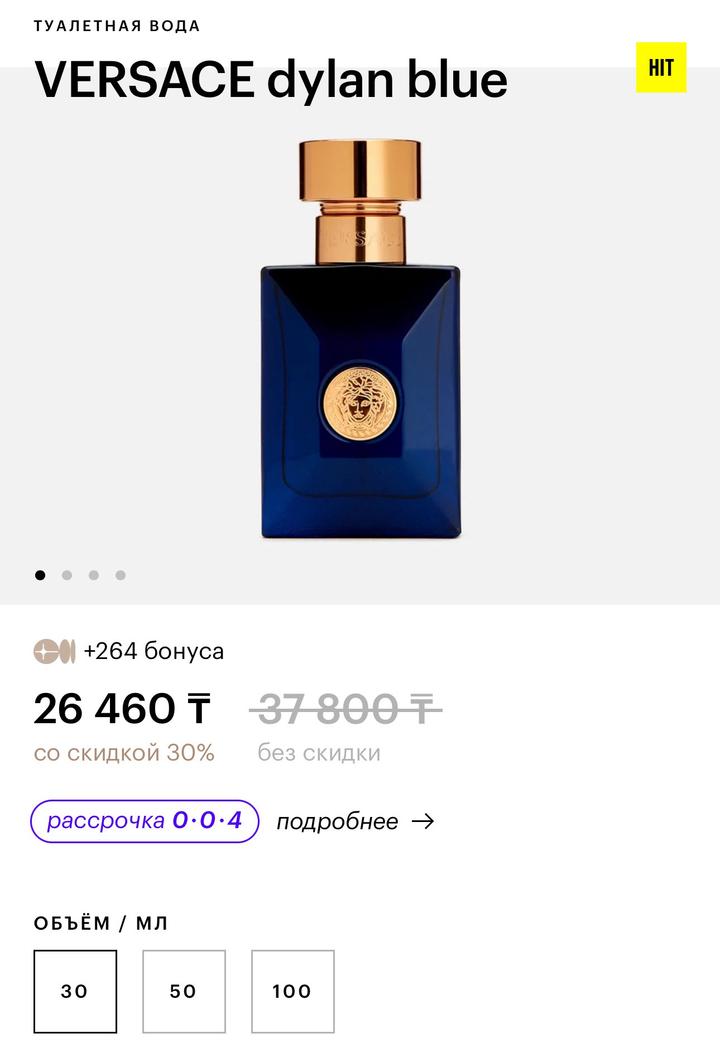Open the Versace Dylan Blue product photo
Screen dimensions: 720x1054
(x=360, y=340)
